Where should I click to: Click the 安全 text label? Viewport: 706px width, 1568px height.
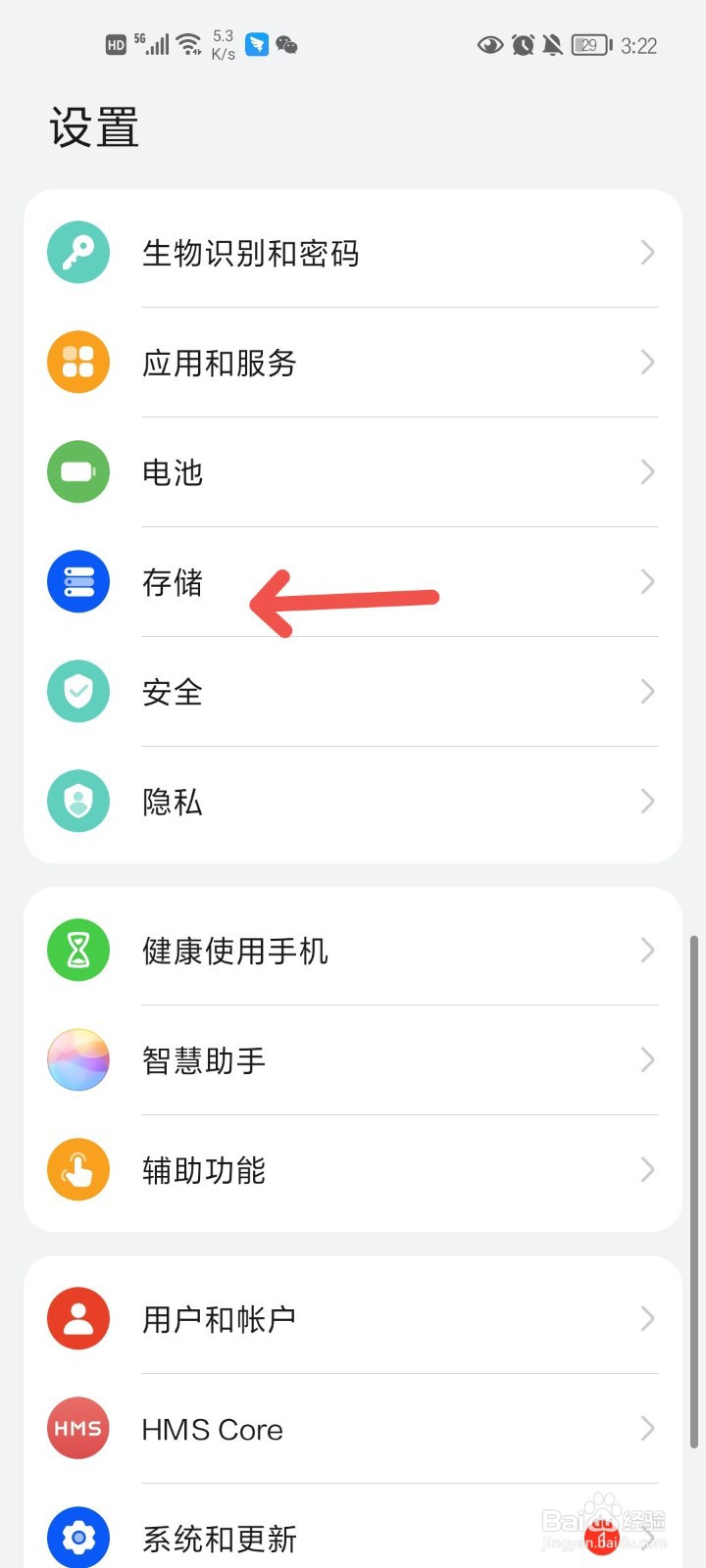[x=173, y=691]
